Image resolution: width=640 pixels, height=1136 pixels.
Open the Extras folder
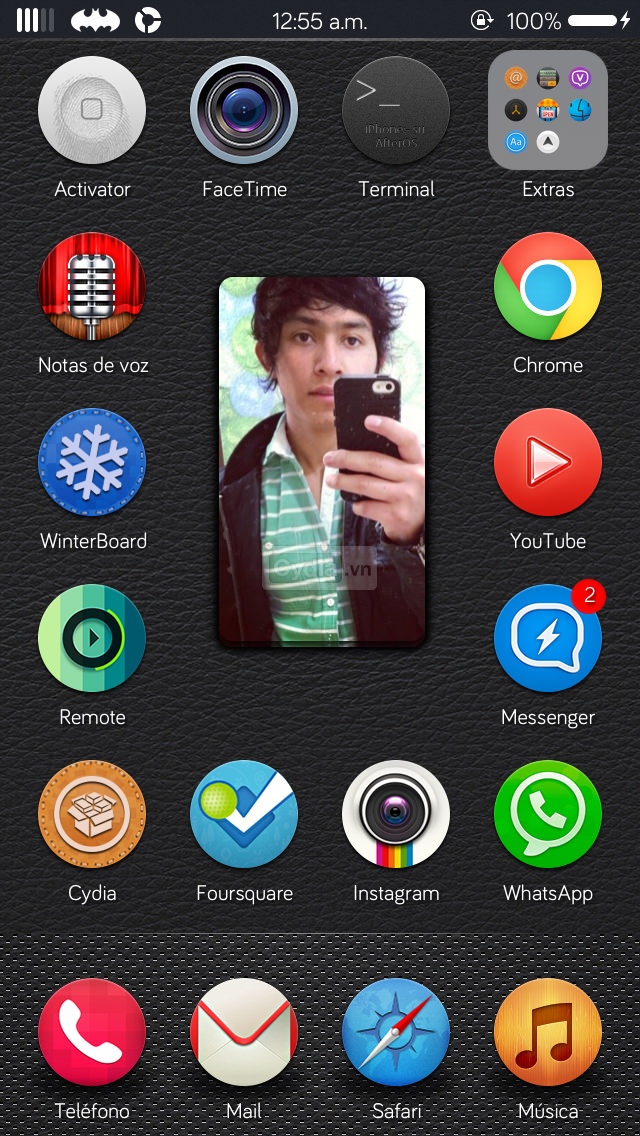coord(548,110)
